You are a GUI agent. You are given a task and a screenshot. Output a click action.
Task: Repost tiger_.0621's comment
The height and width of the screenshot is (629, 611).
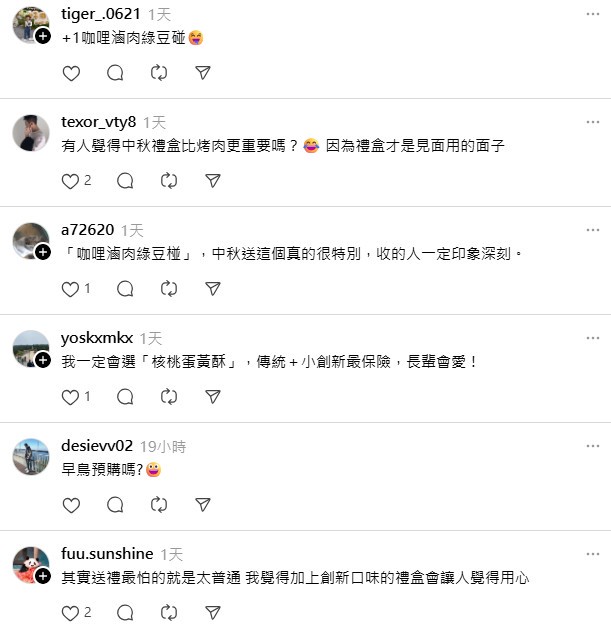[x=159, y=73]
